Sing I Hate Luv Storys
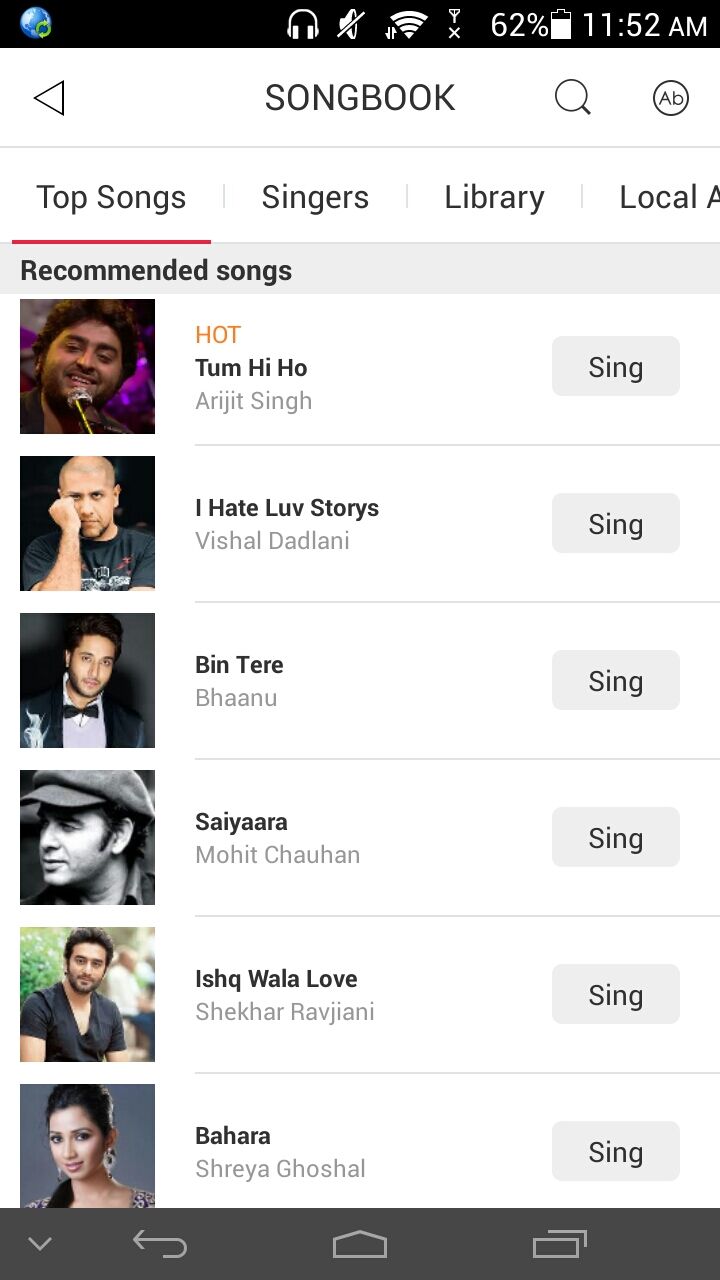Screen dimensions: 720x1280 click(x=616, y=524)
